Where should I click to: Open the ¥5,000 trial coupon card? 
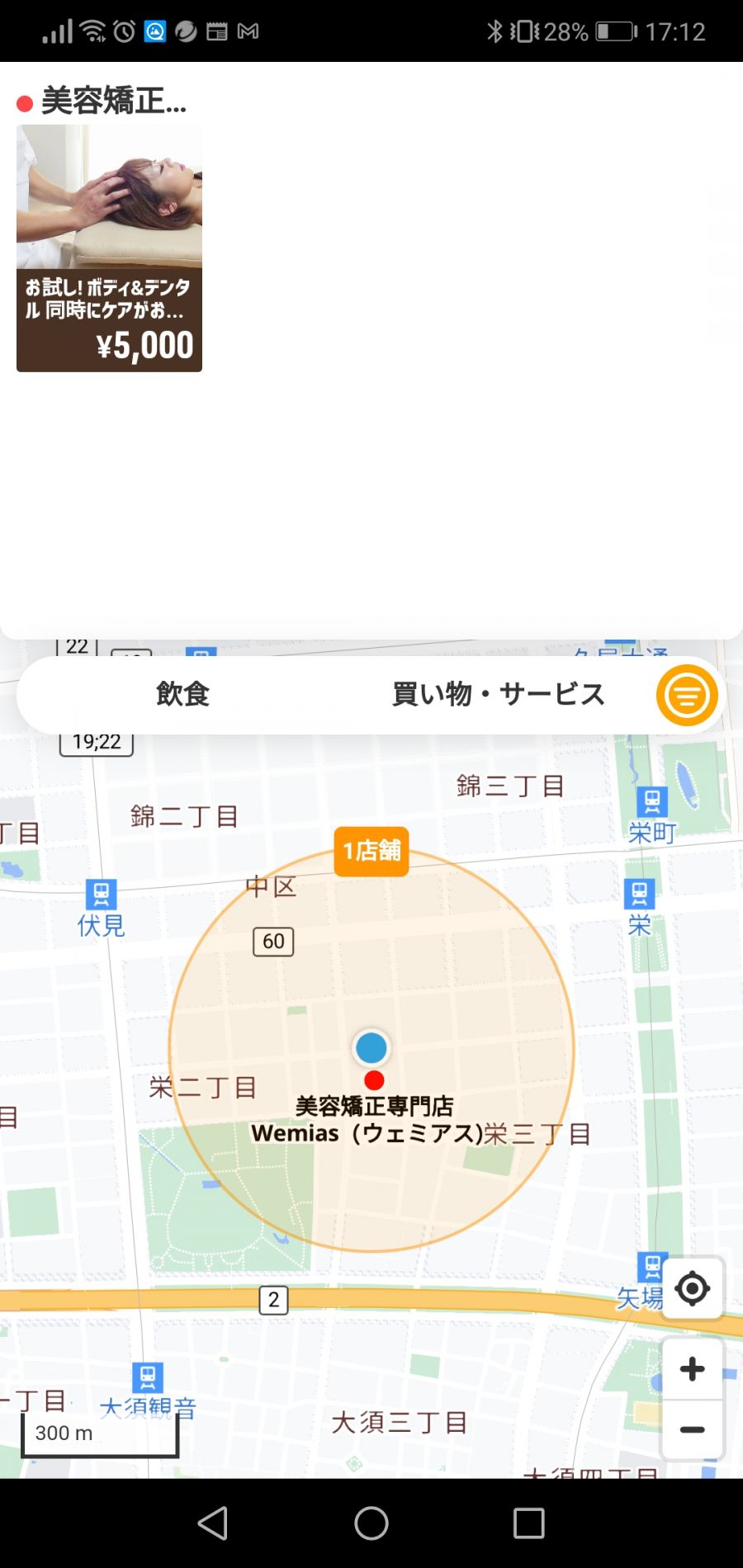click(x=109, y=248)
